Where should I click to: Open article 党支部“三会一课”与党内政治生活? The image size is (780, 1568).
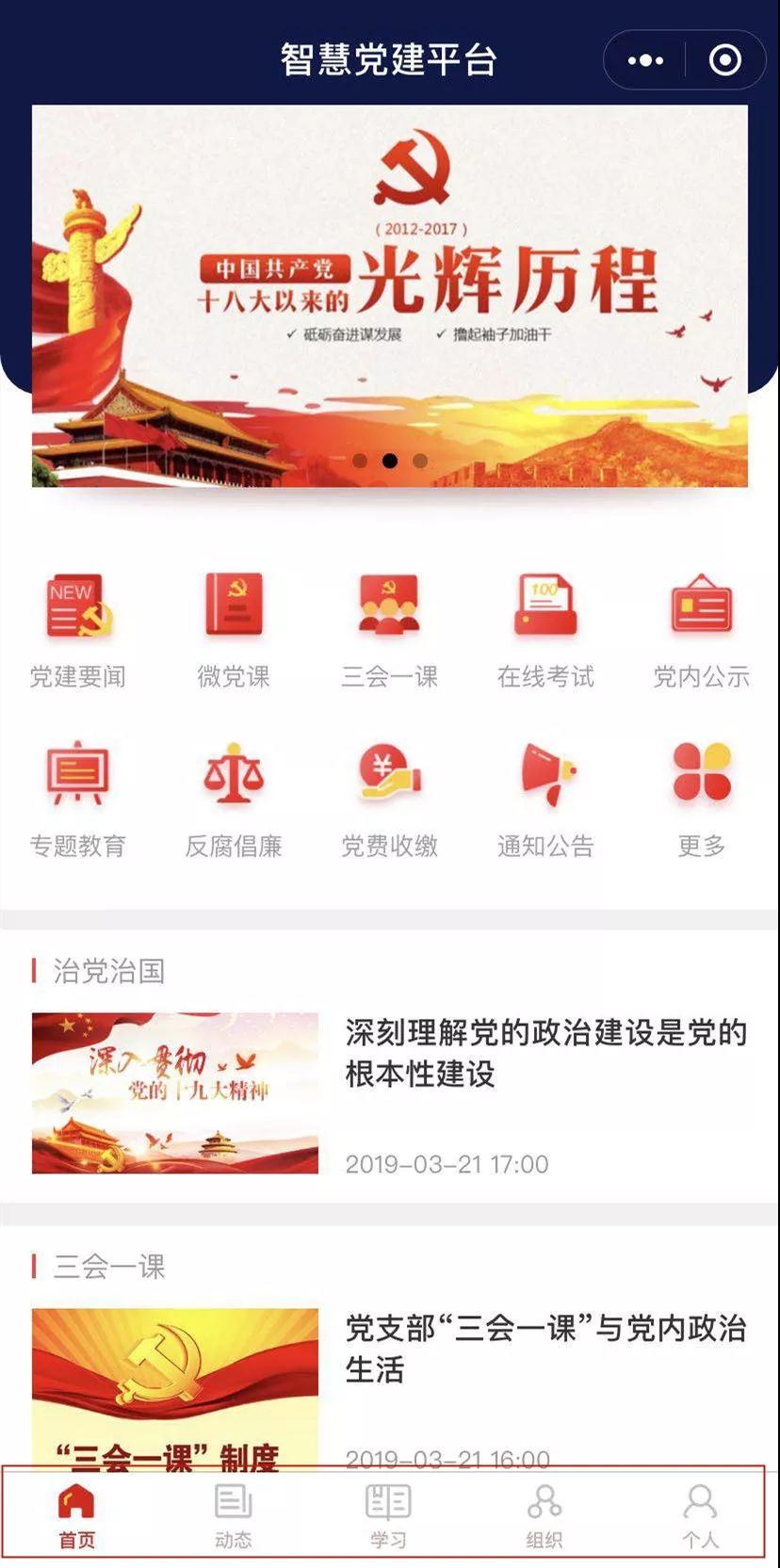[544, 1348]
